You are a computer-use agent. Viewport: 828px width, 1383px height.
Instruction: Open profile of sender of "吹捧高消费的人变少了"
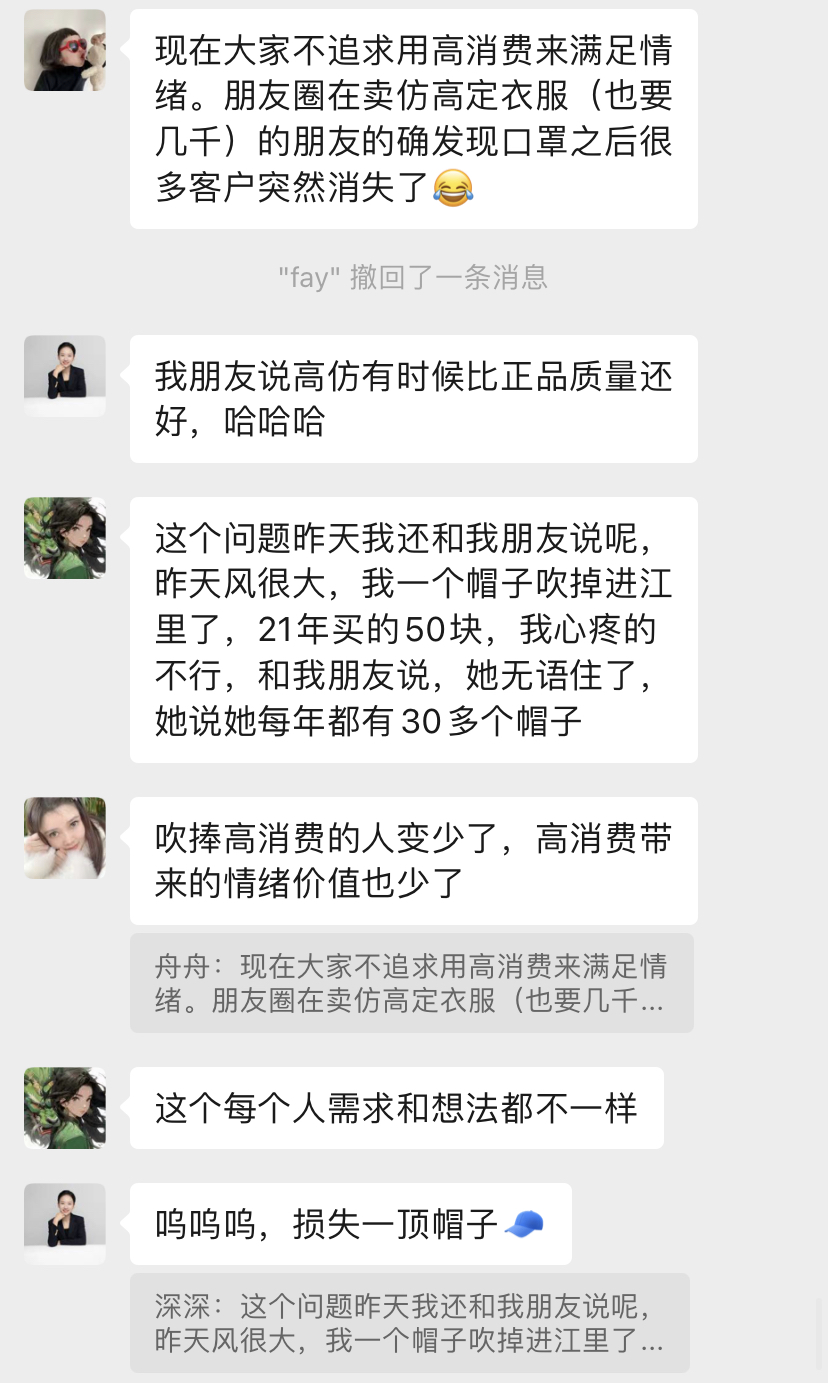65,838
